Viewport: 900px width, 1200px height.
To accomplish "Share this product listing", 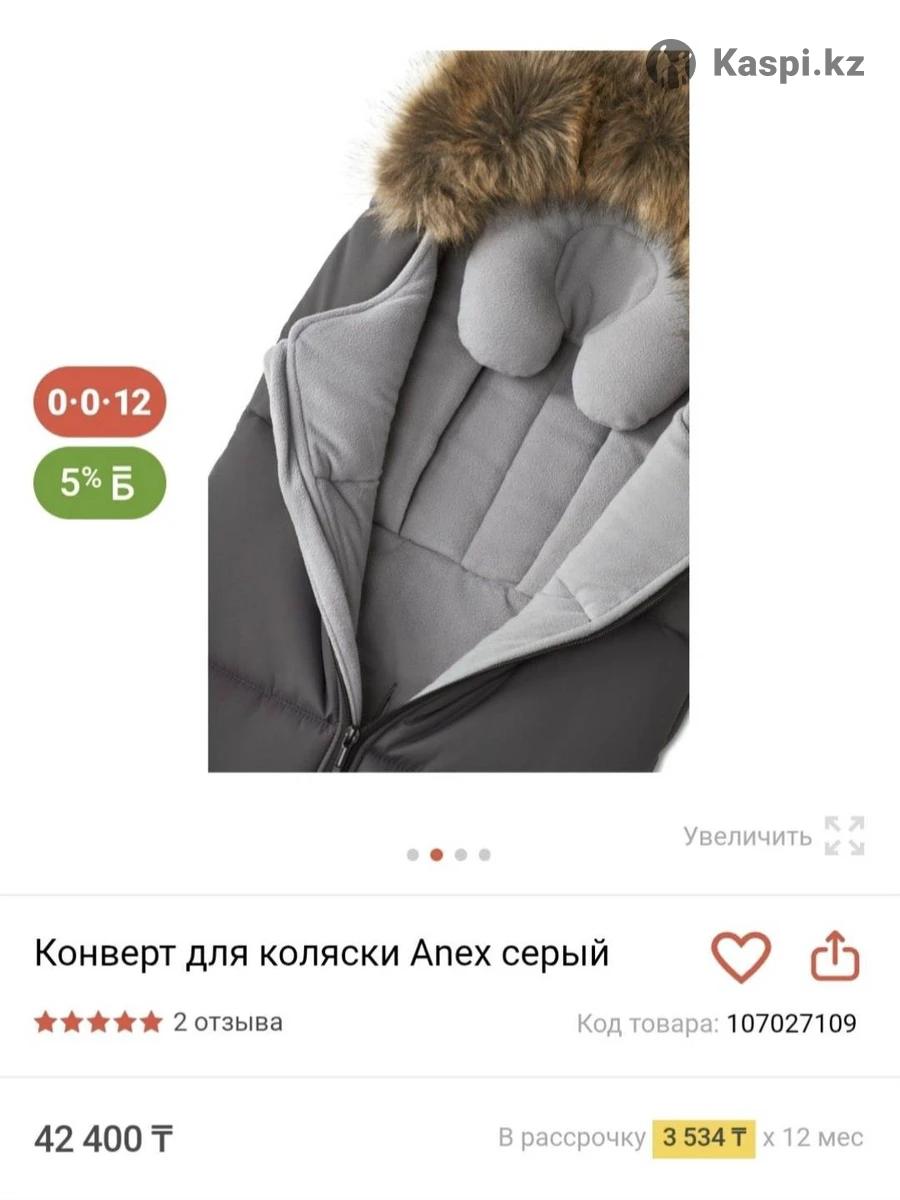I will [835, 957].
